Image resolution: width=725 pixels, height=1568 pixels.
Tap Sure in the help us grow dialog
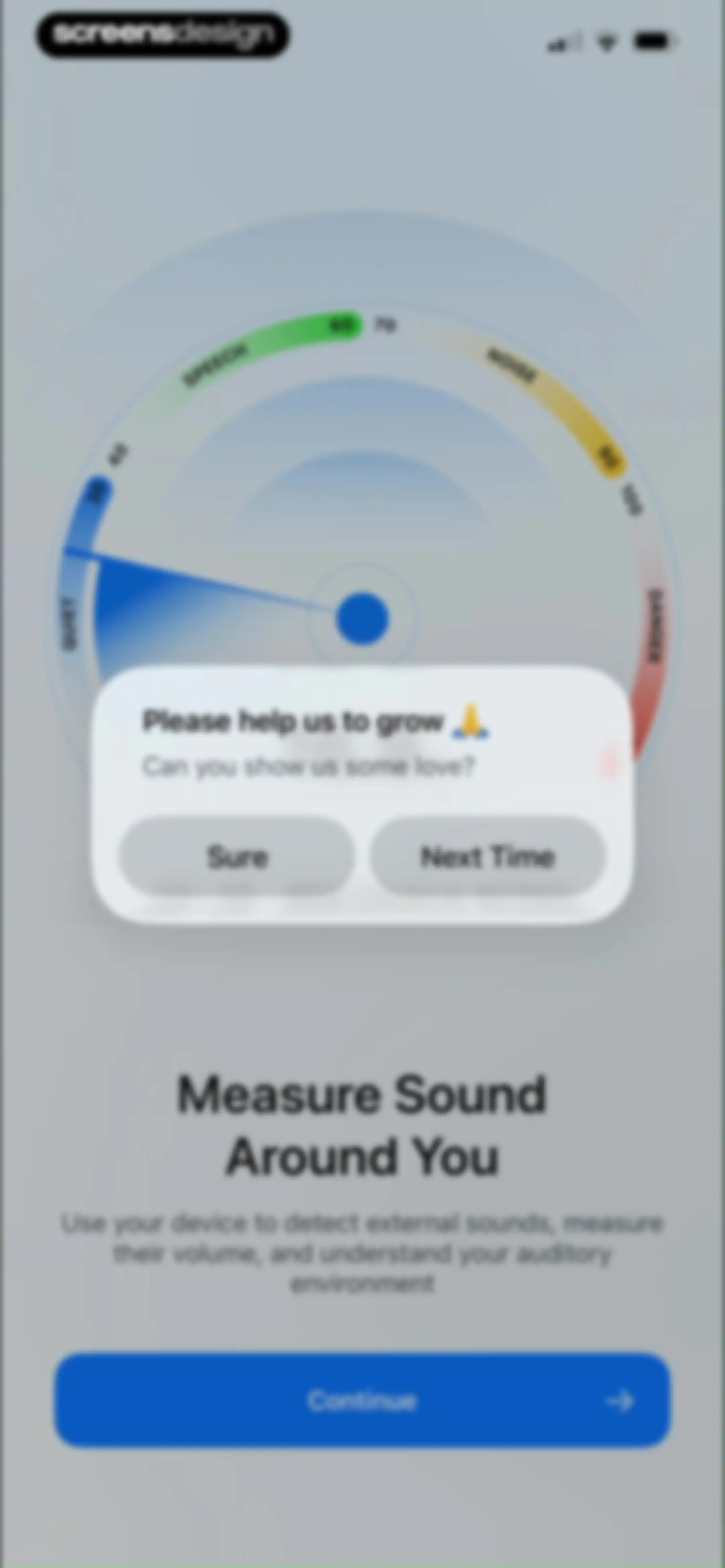pyautogui.click(x=237, y=857)
